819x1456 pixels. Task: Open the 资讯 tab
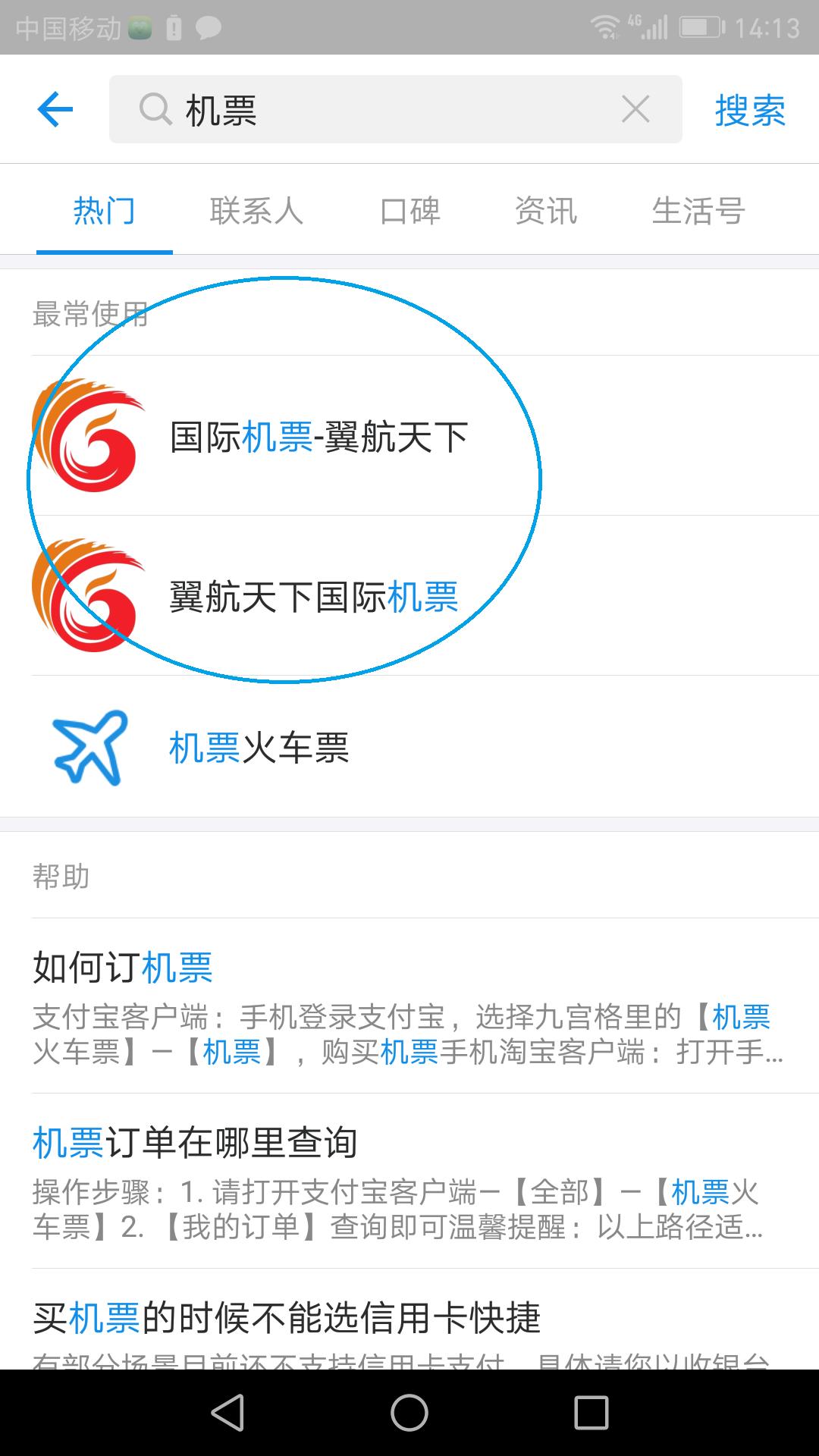(544, 211)
